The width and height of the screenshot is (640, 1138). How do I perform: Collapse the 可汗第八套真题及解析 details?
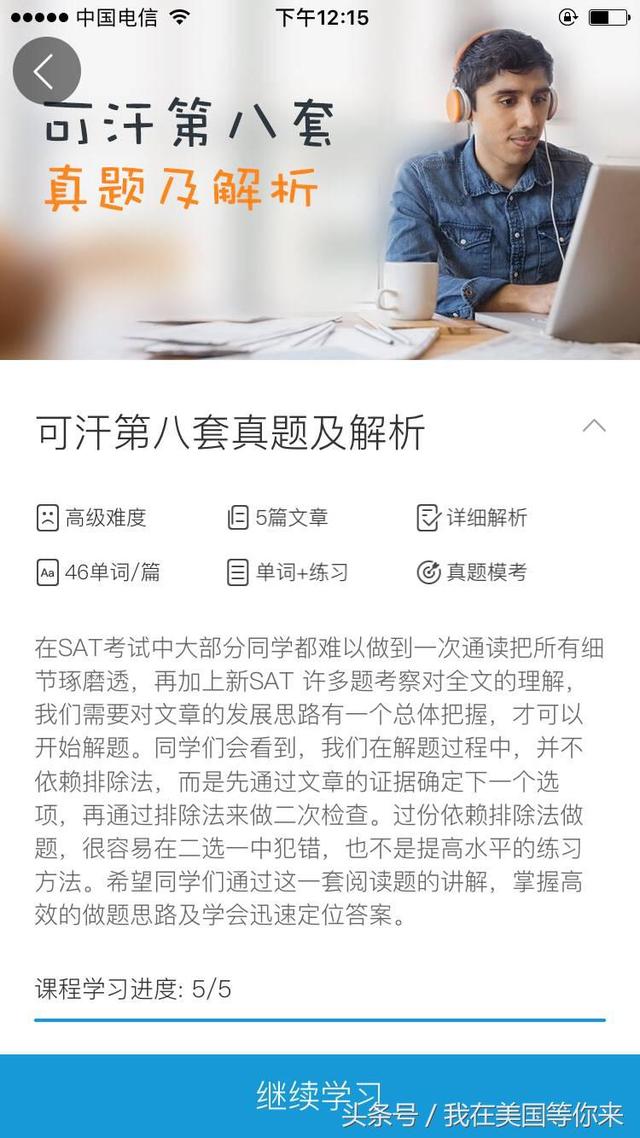pyautogui.click(x=594, y=426)
